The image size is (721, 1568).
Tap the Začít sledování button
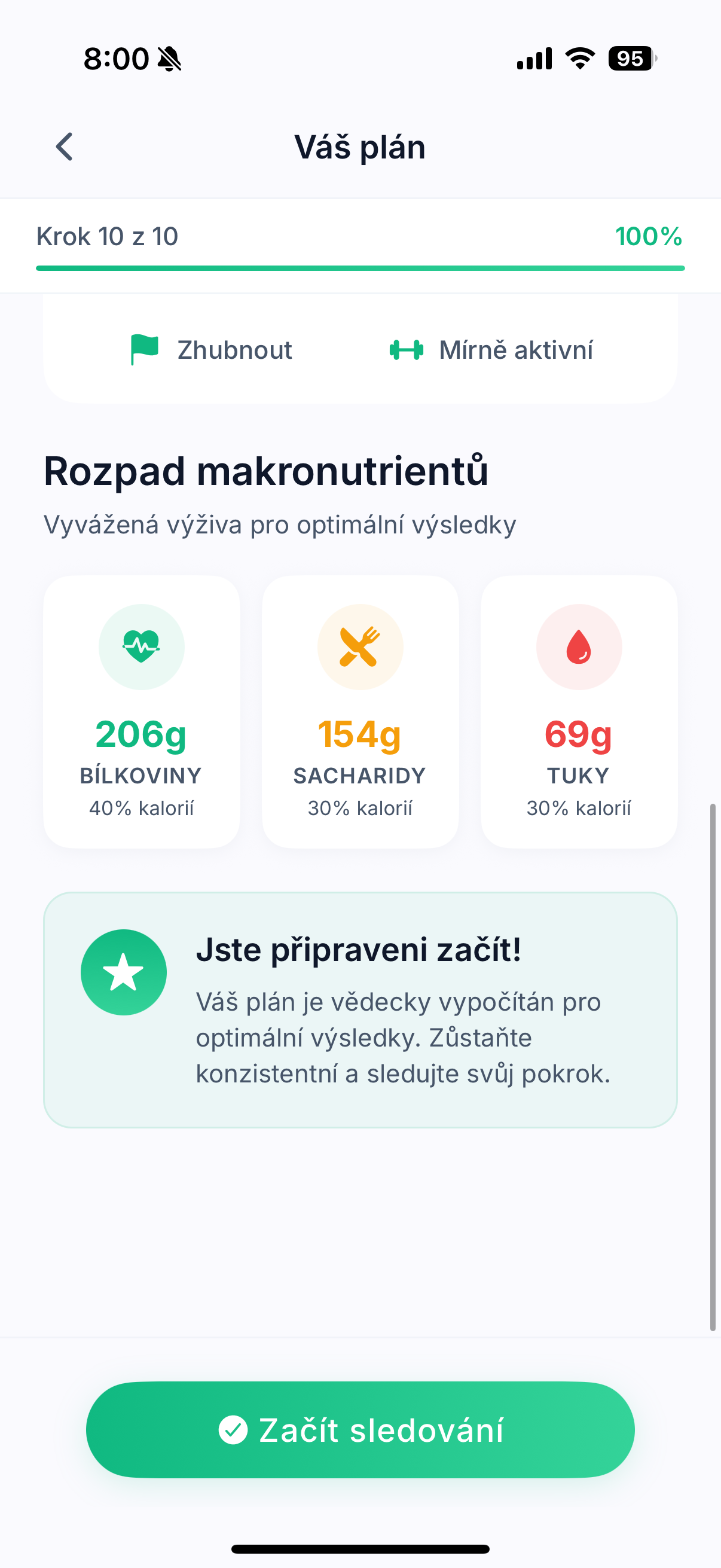360,1429
